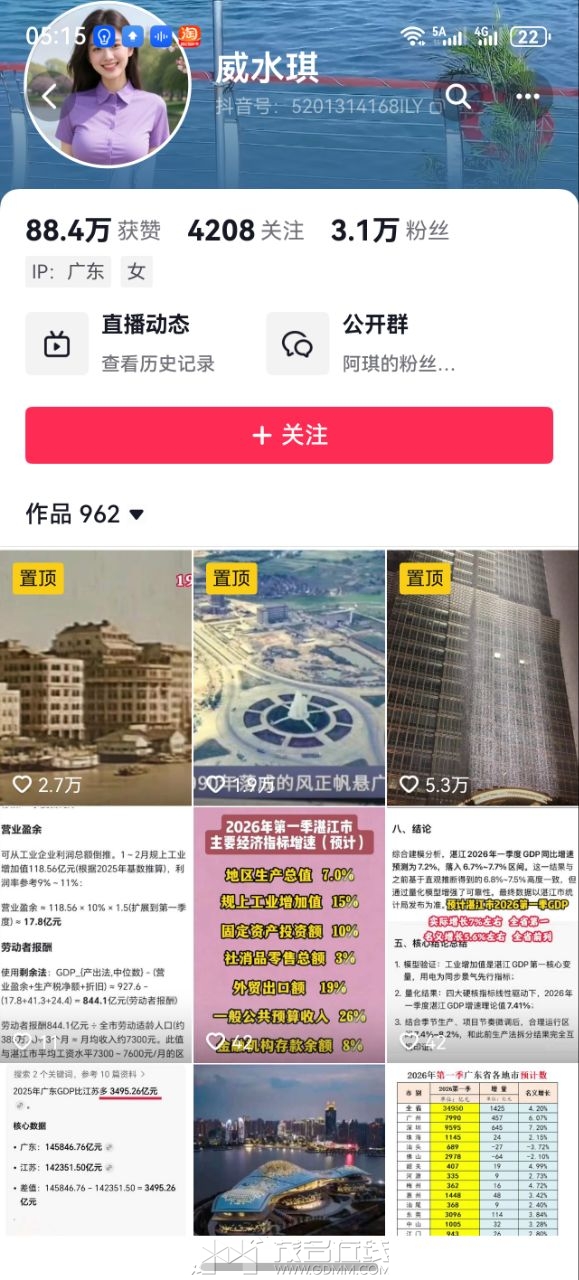This screenshot has height=1280, width=579.
Task: Follow this user with the 关注 button
Action: tap(289, 435)
